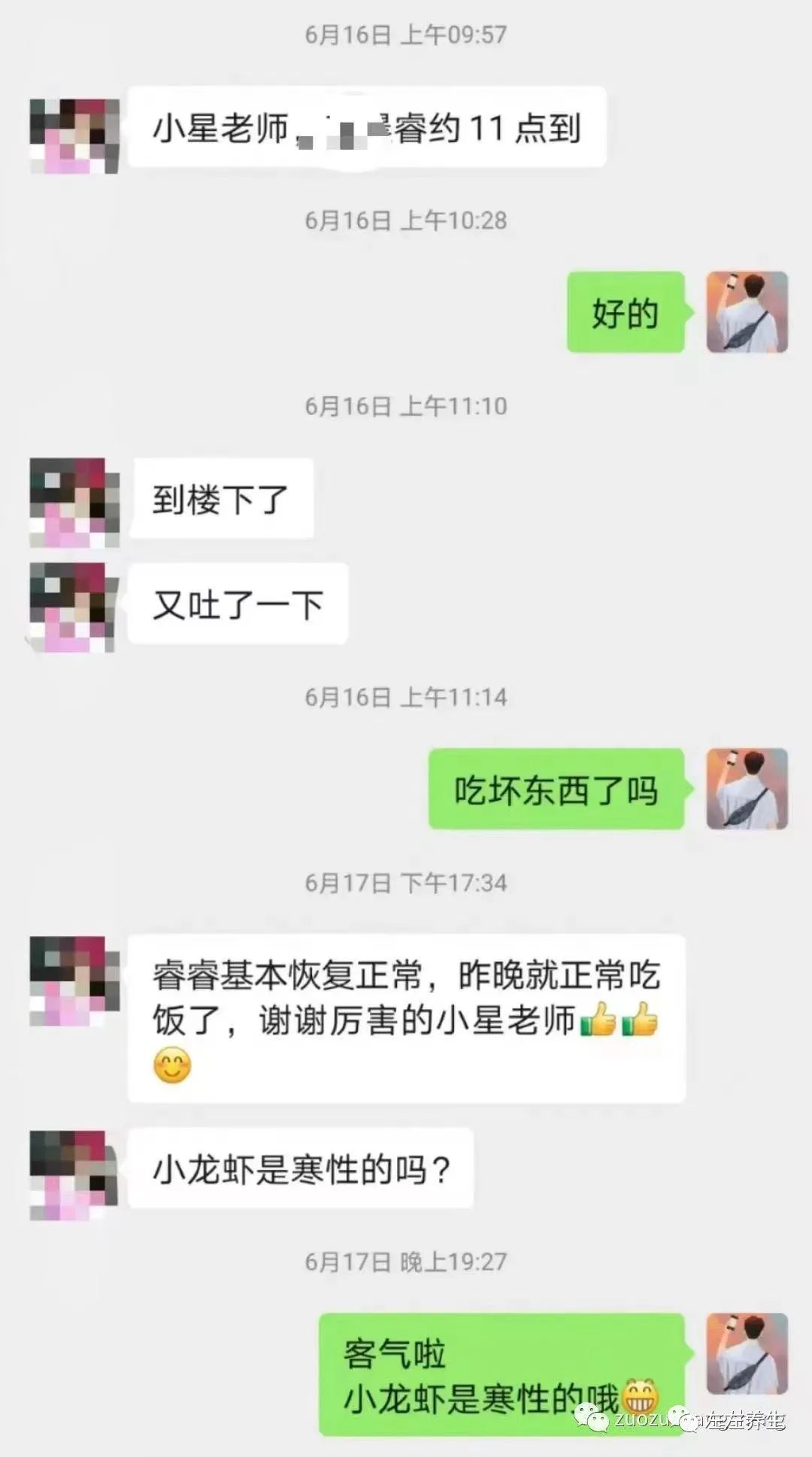Viewport: 812px width, 1457px height.
Task: Tap the '又吐了一下' message bubble
Action: (x=239, y=605)
